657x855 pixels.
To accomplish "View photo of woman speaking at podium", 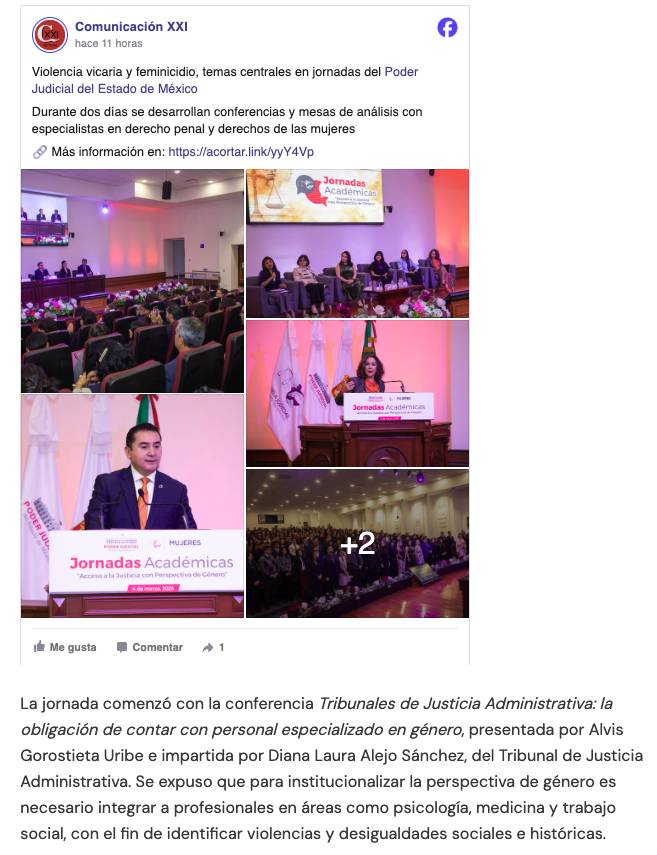I will [357, 393].
